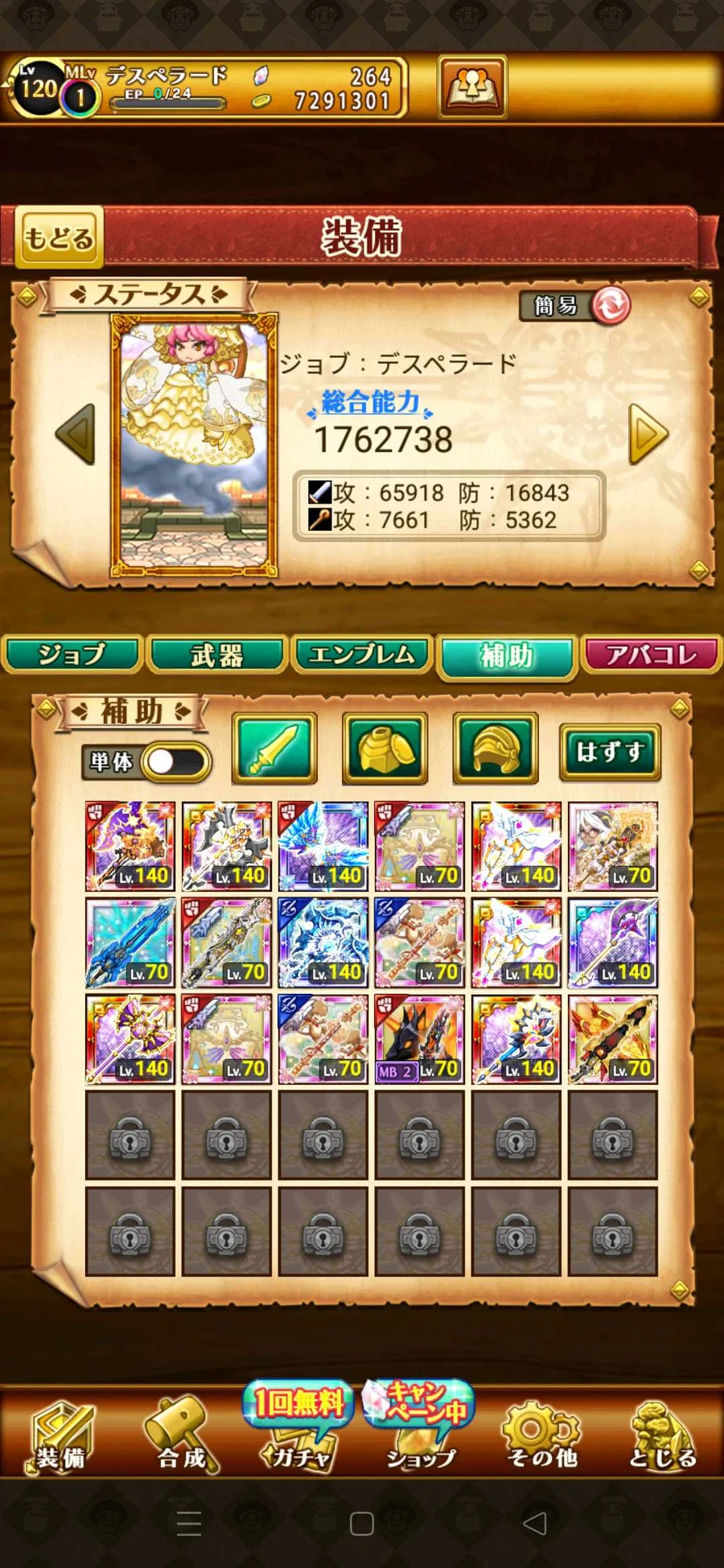
Task: Tap the もどる back button
Action: 60,237
